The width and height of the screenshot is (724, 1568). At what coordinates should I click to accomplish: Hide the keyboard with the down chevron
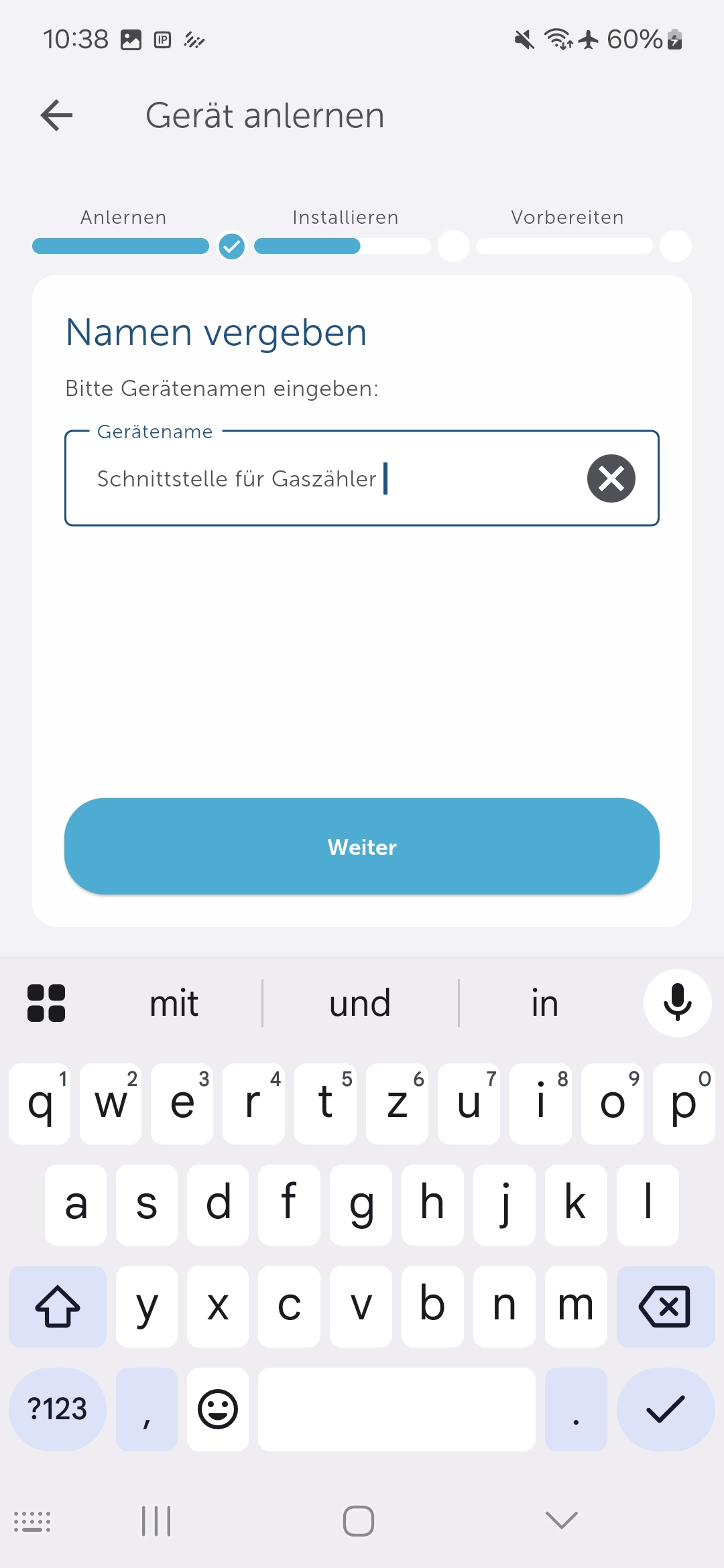tap(561, 1520)
